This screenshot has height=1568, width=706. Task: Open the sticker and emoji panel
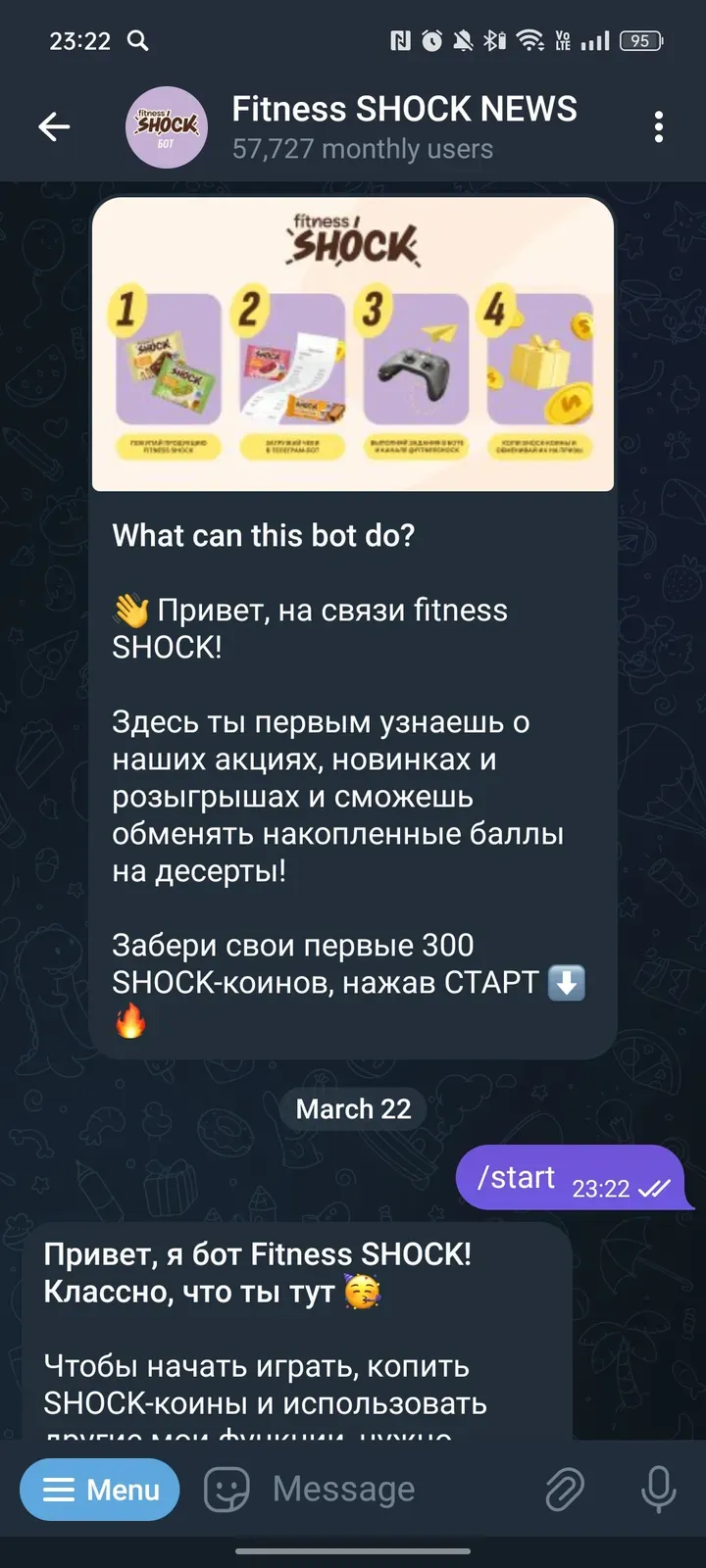click(x=227, y=1490)
